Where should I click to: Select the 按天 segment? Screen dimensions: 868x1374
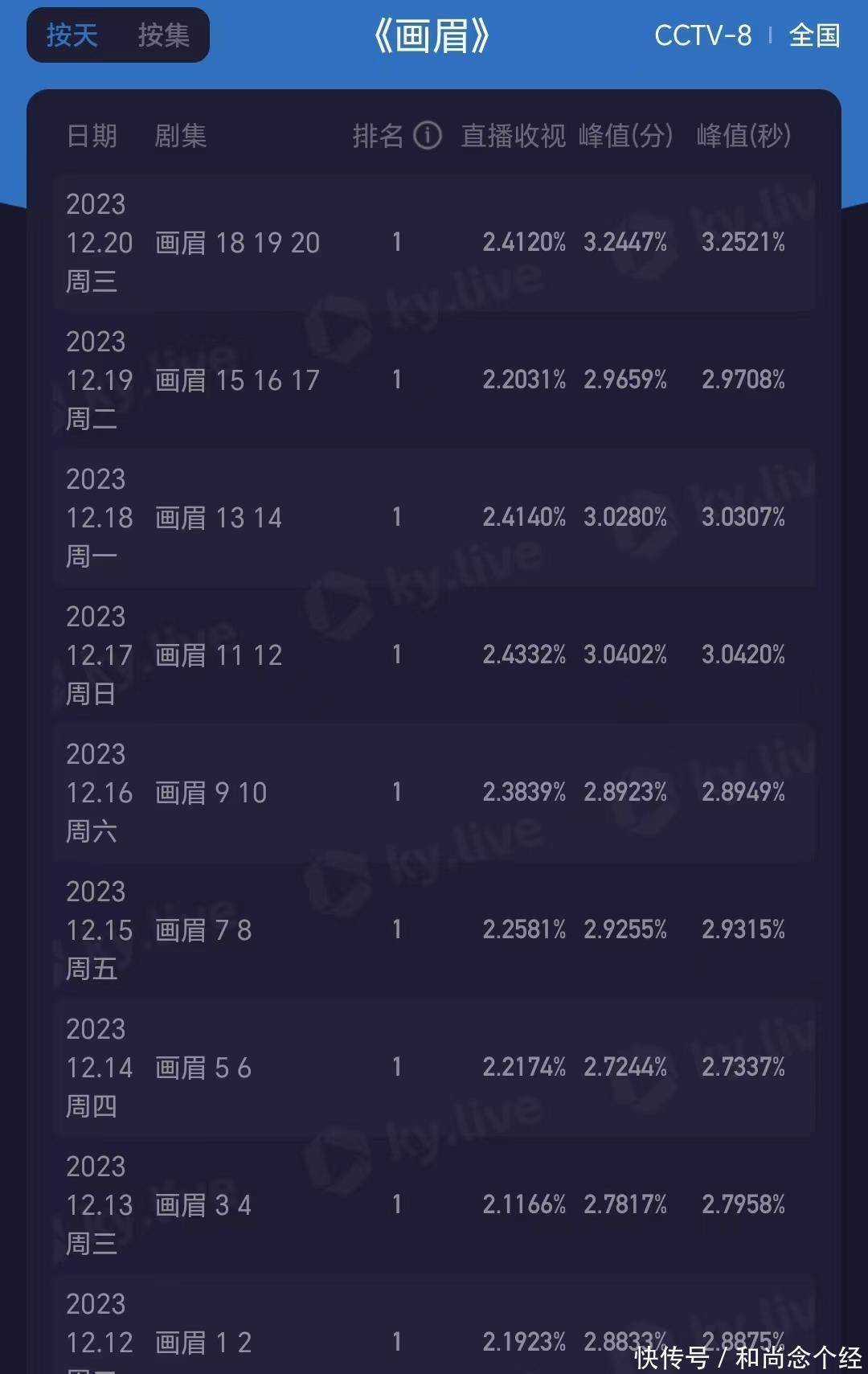coord(72,35)
